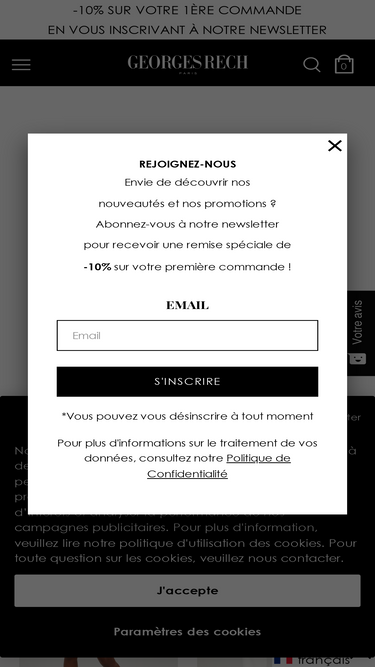
Task: Open the Votre avis feedback tab
Action: pyautogui.click(x=358, y=333)
